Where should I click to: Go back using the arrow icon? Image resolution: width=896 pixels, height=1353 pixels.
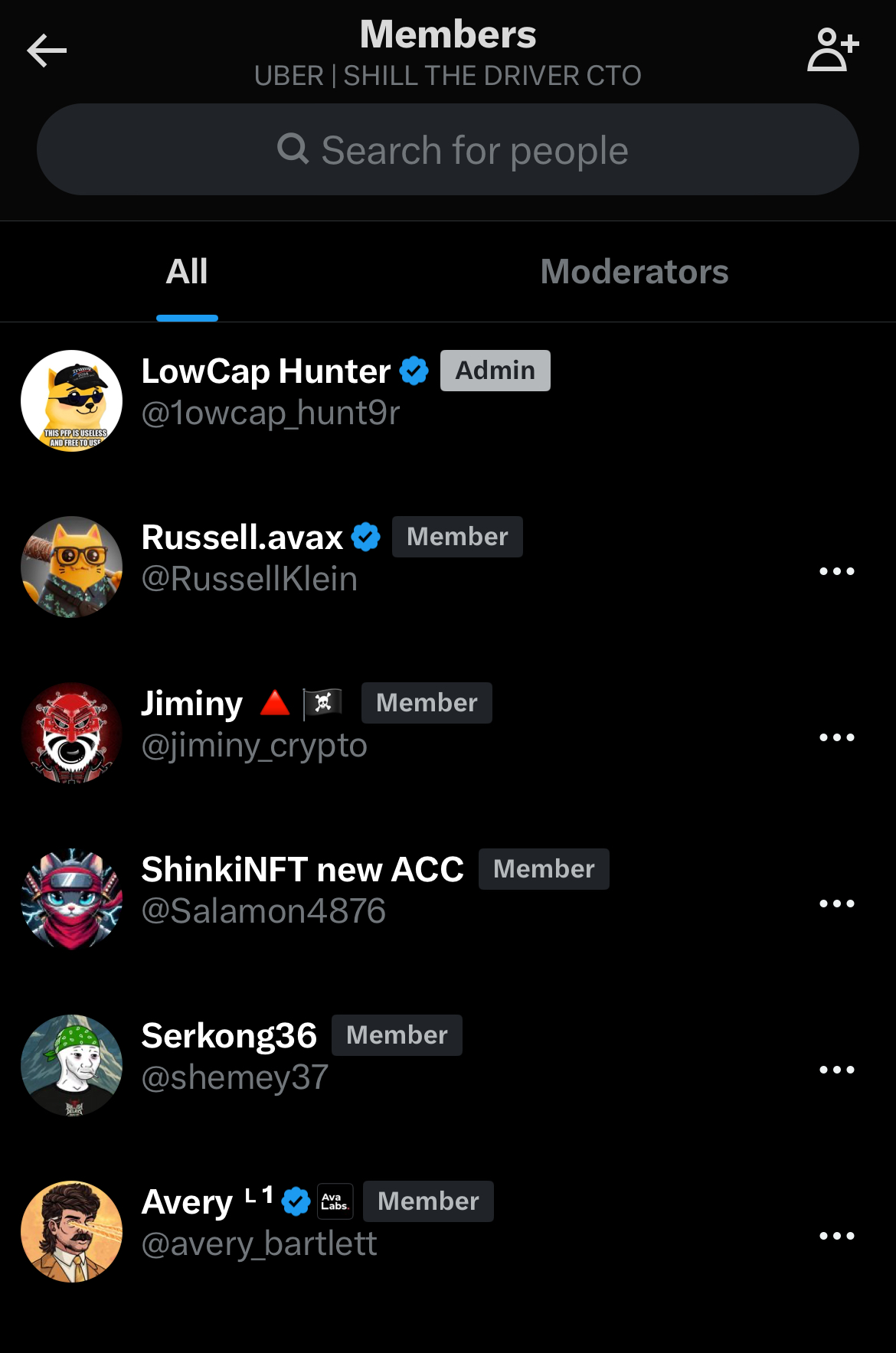(47, 51)
